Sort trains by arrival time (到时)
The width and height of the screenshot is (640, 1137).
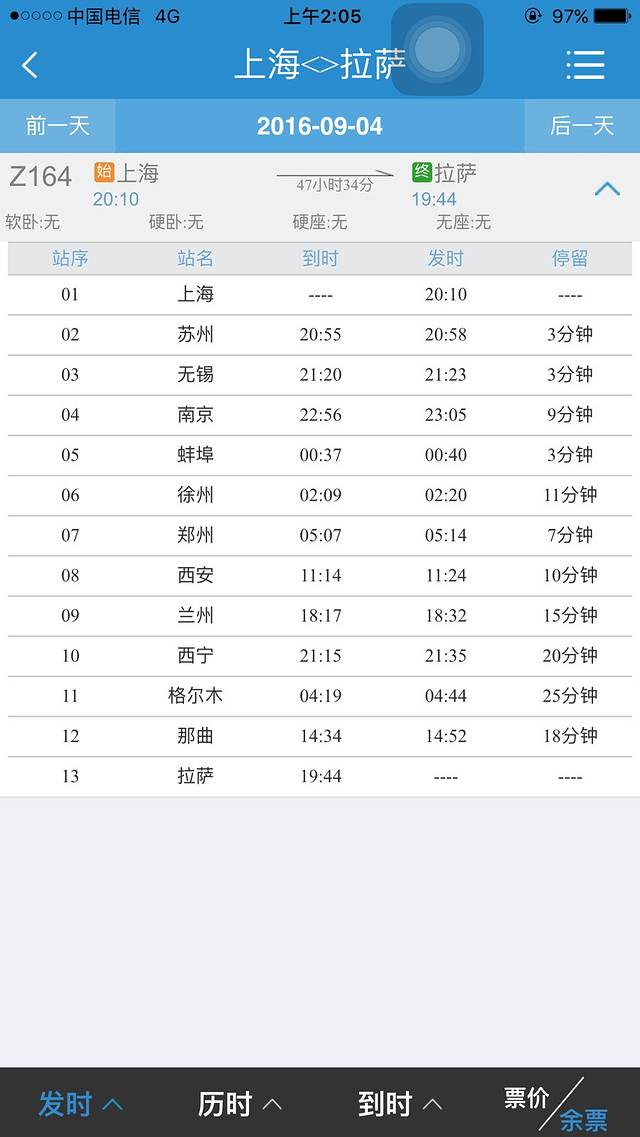400,1103
